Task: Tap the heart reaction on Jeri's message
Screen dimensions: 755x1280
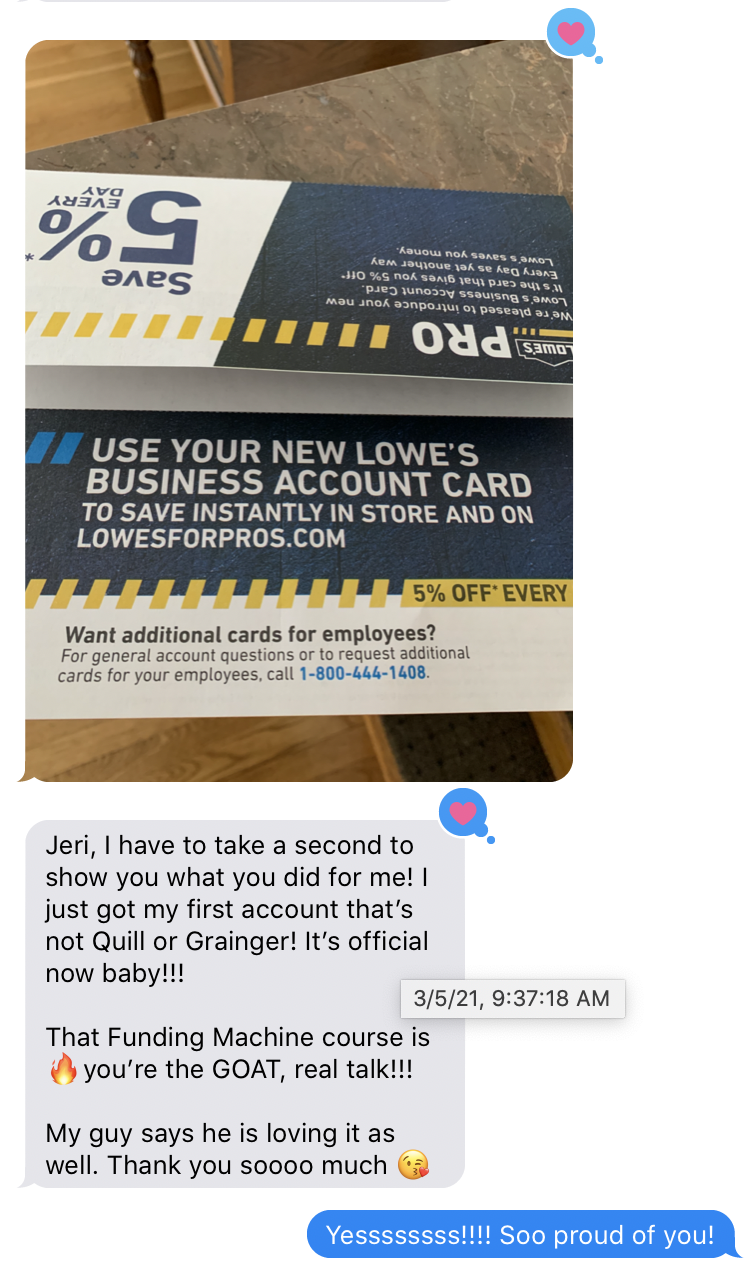Action: (x=463, y=813)
